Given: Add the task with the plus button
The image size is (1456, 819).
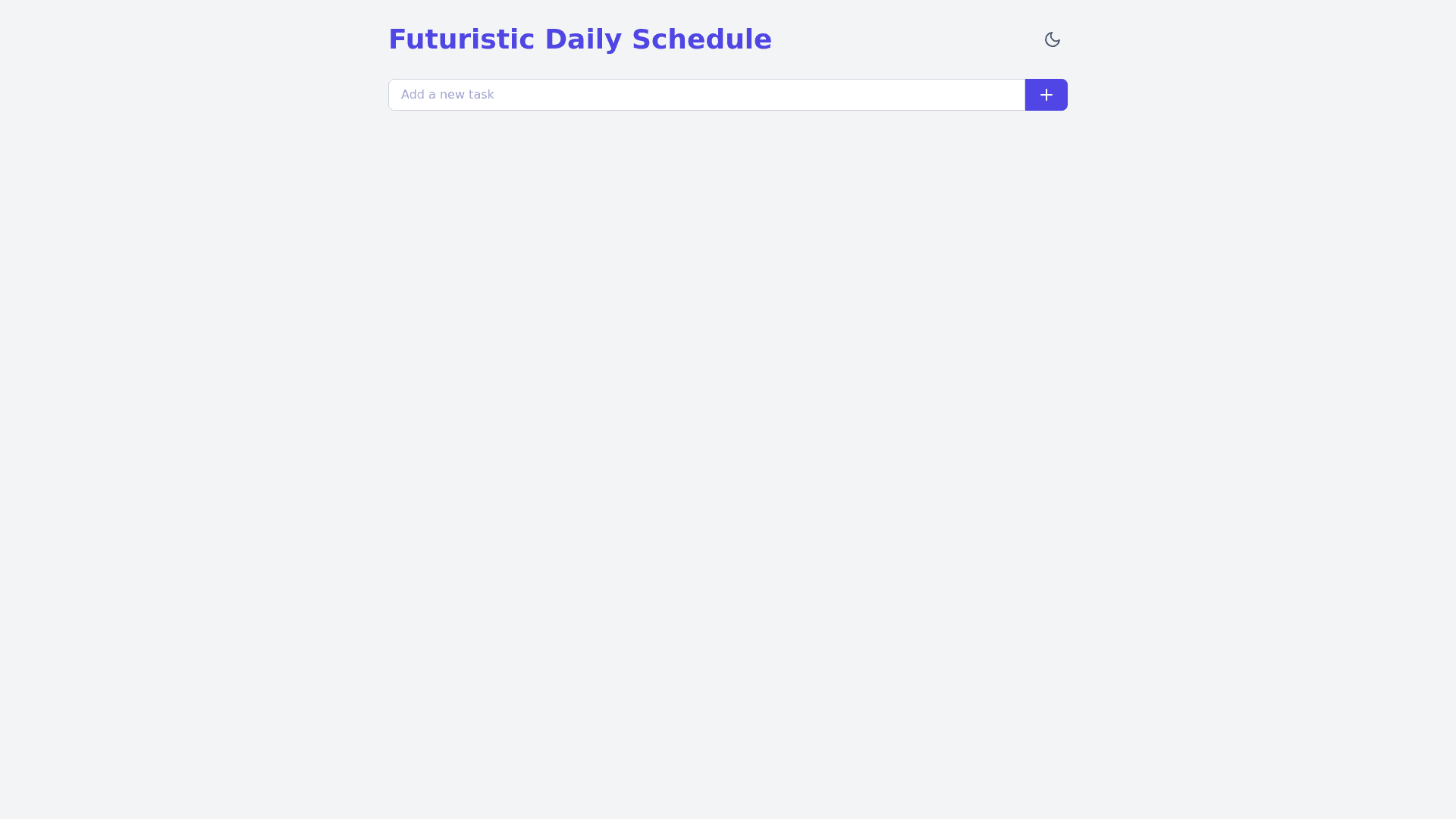Looking at the screenshot, I should 1046,95.
